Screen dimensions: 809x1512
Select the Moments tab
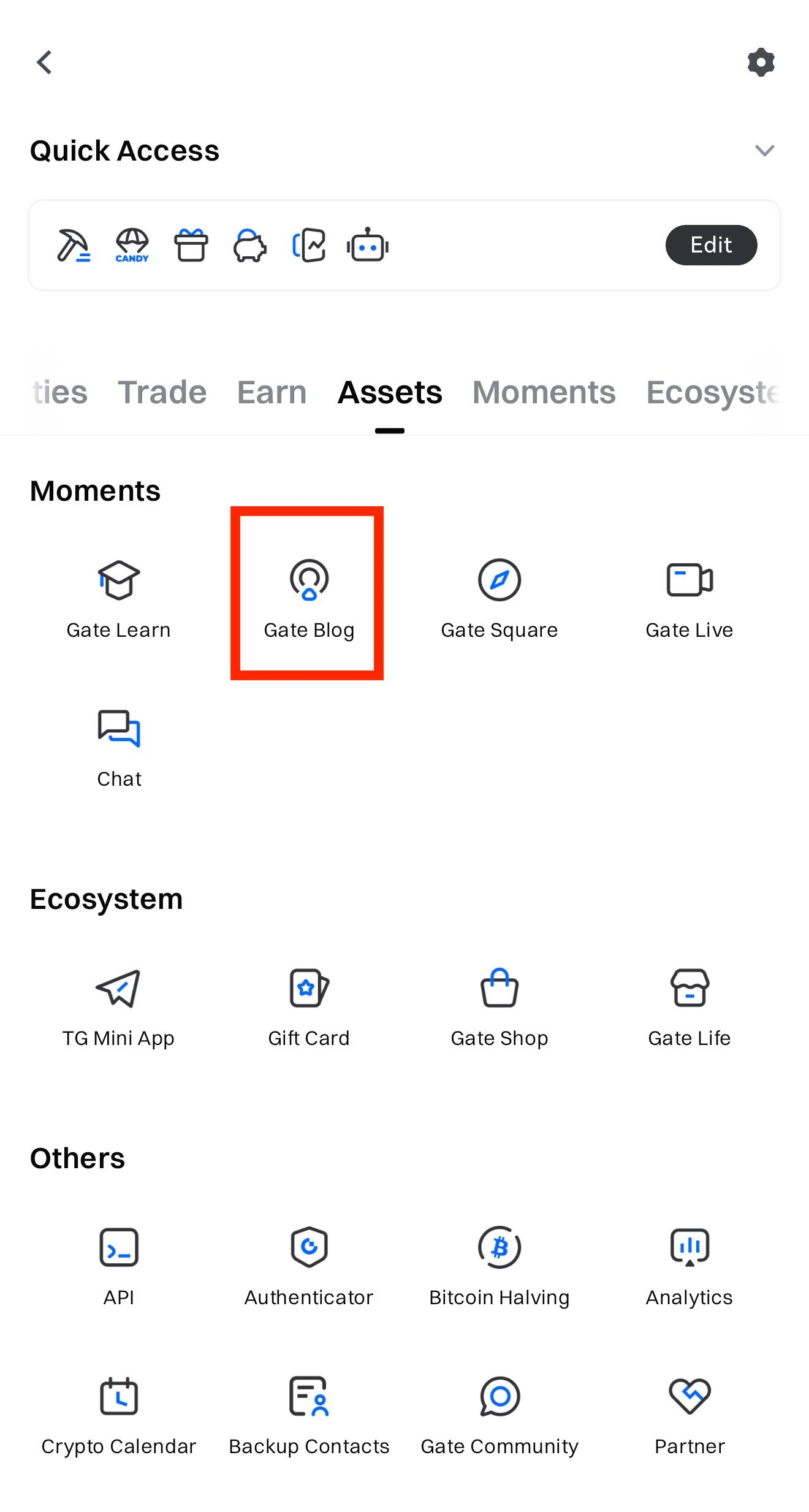[544, 392]
